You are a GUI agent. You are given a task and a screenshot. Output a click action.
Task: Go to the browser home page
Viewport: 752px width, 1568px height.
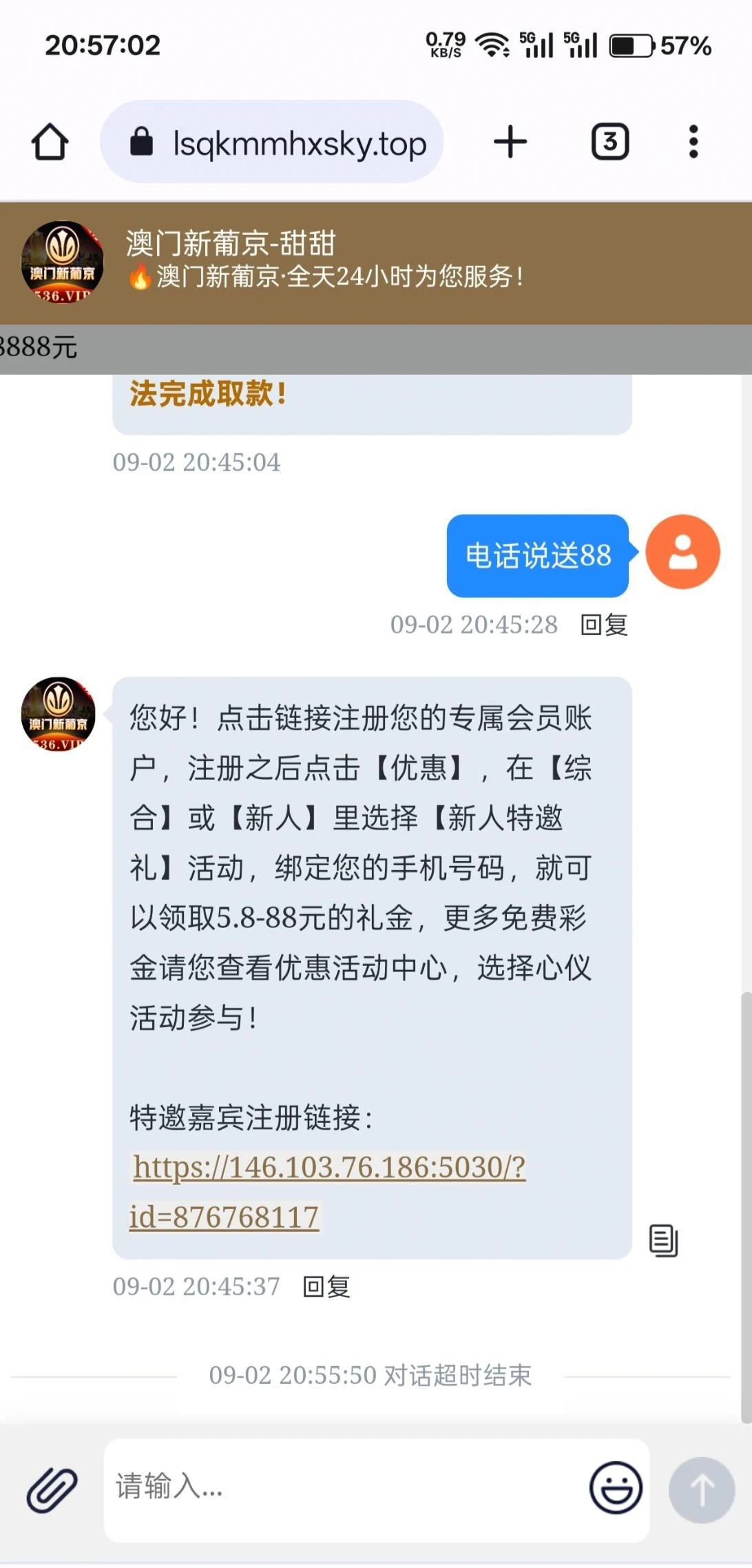pyautogui.click(x=50, y=142)
